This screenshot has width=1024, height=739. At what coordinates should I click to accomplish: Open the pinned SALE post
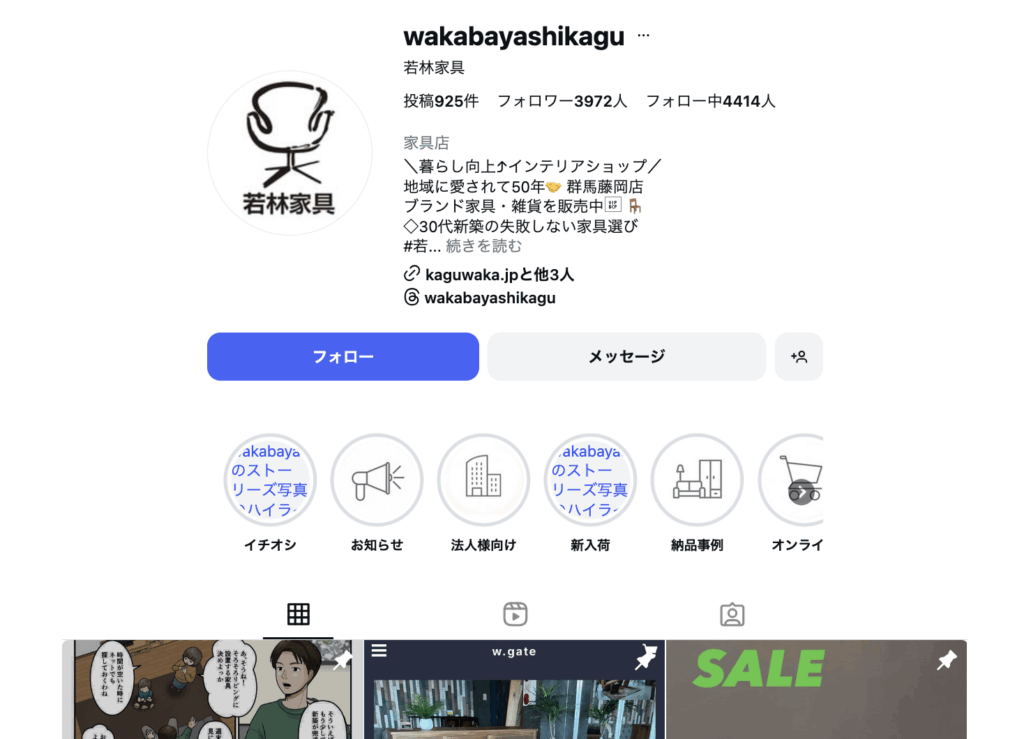click(x=816, y=690)
